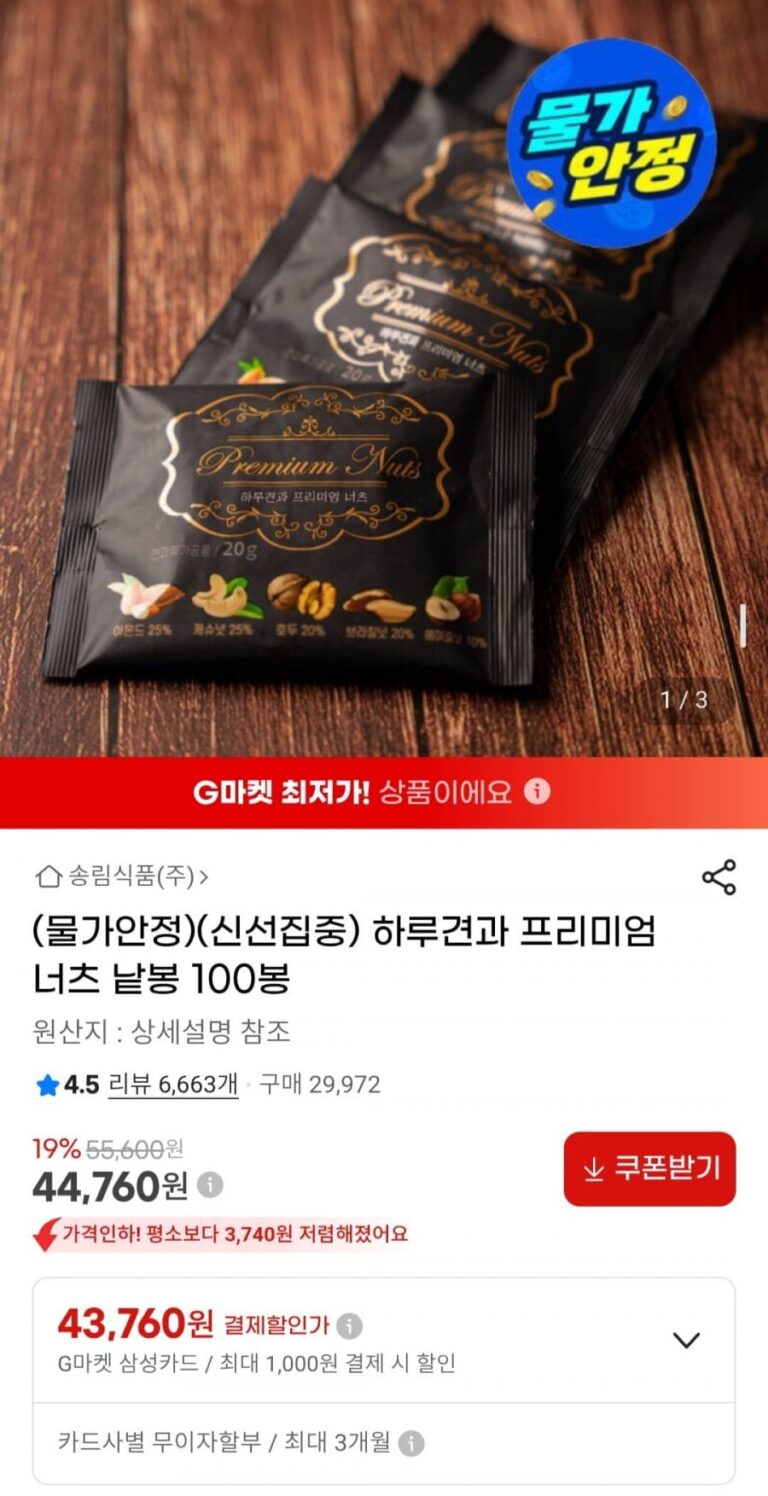Tap the 쿠폰받기 button
Screen dimensions: 768x1496
tap(649, 1169)
